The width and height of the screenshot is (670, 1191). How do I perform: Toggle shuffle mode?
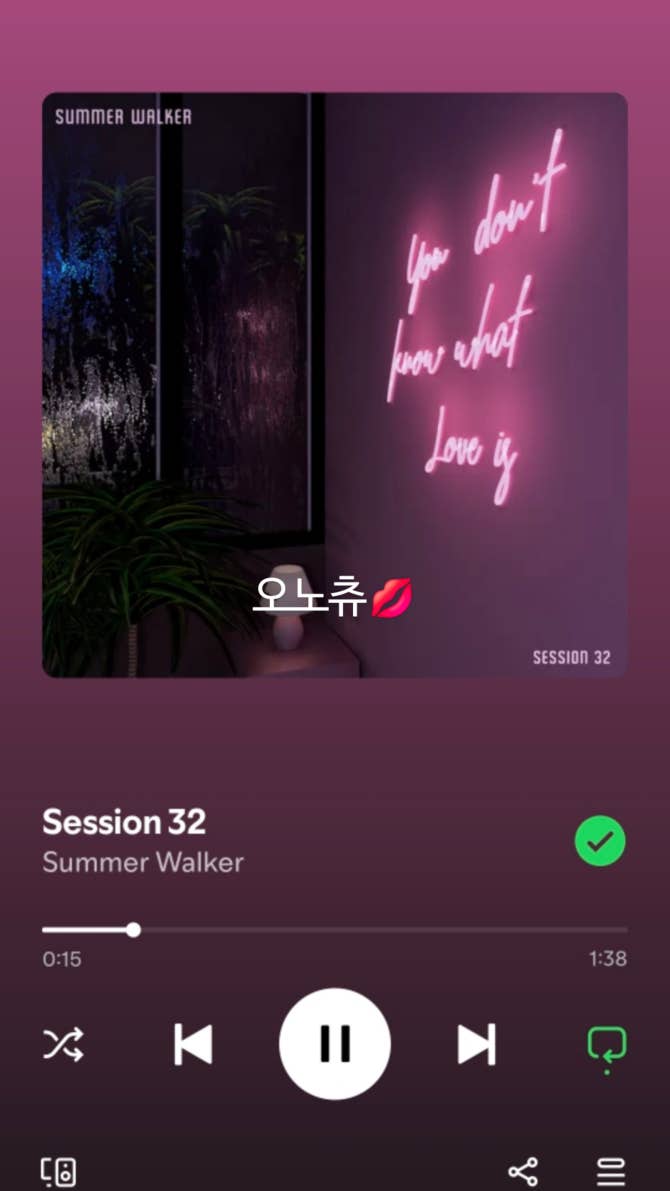tap(63, 1044)
